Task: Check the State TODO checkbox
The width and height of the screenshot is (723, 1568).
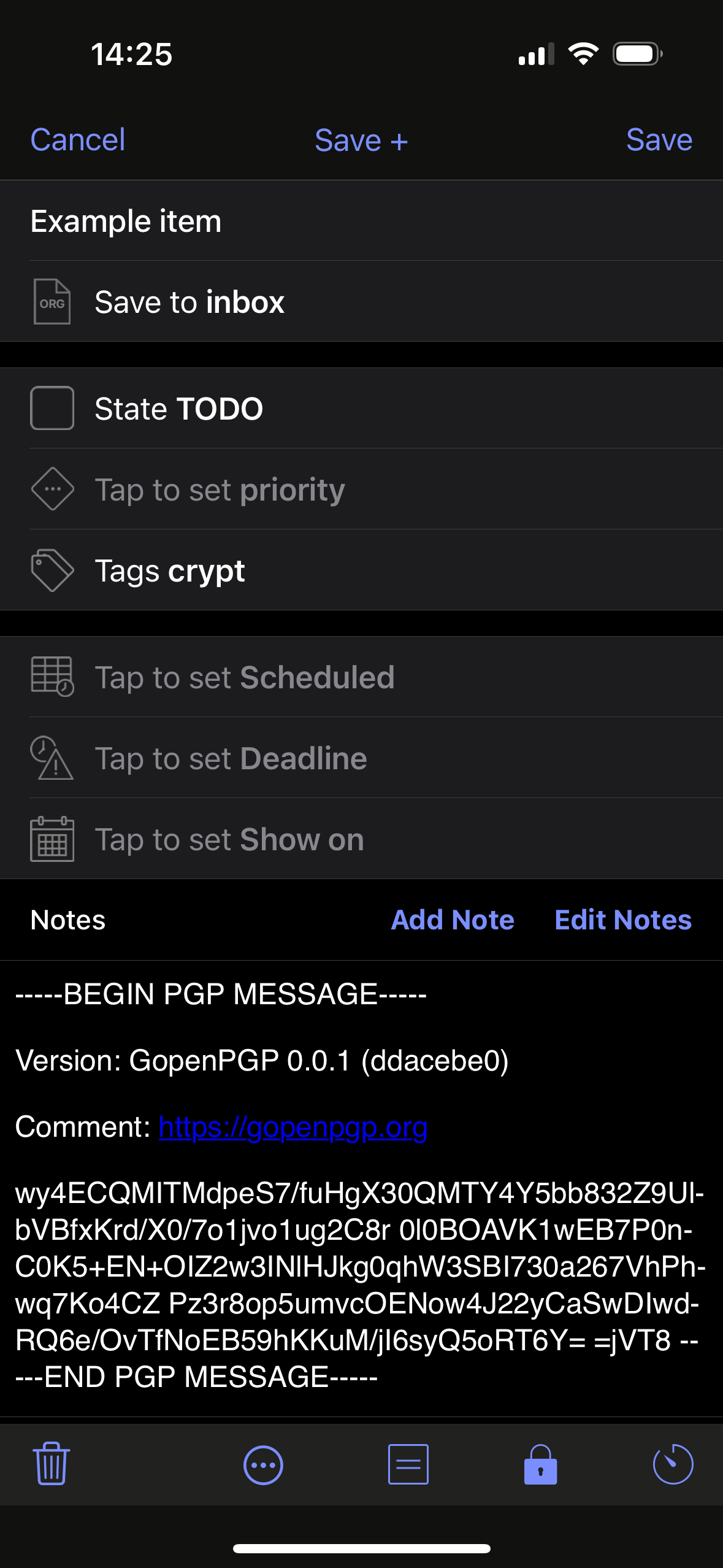Action: tap(53, 408)
